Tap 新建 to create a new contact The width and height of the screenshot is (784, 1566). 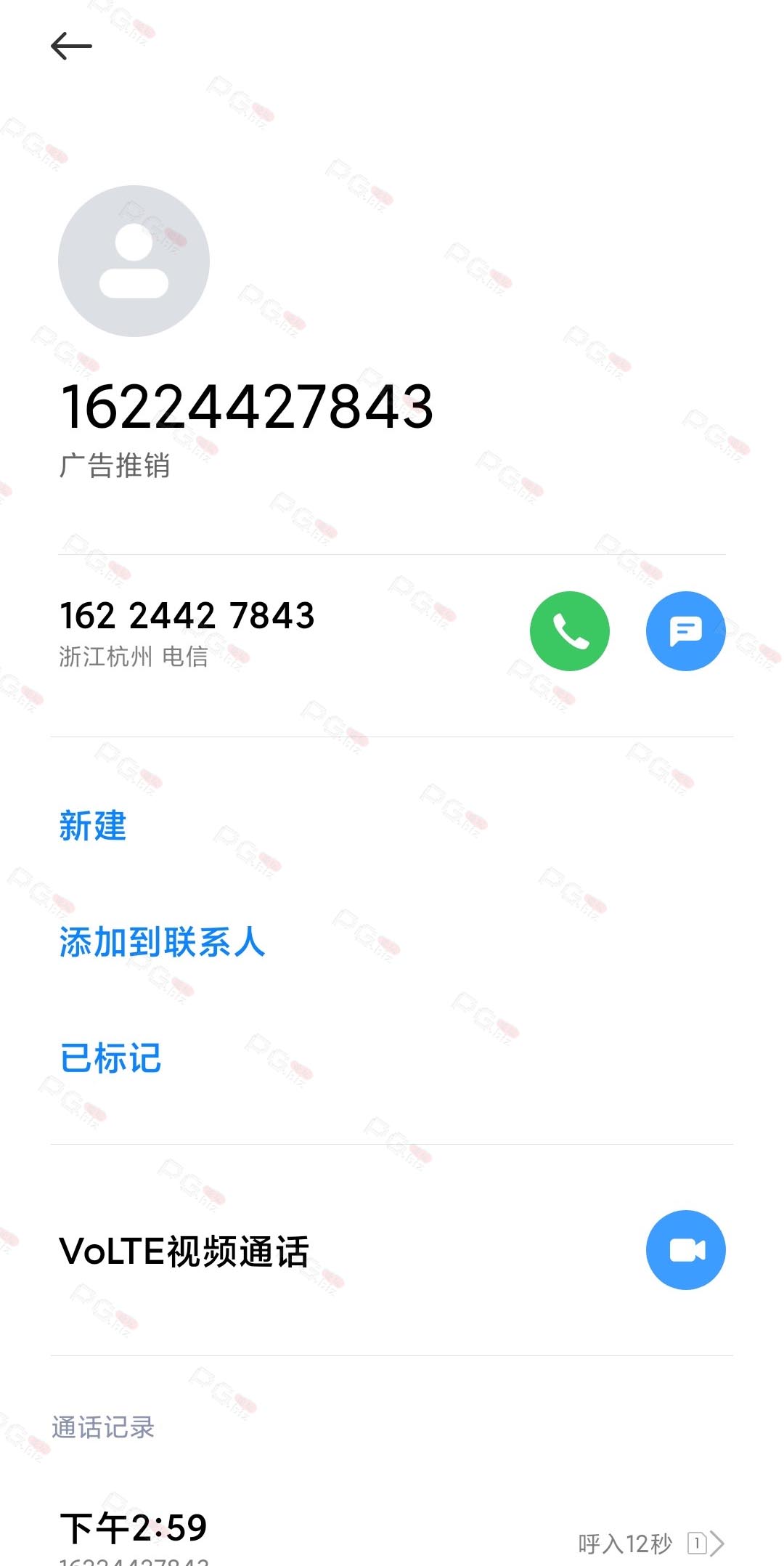pyautogui.click(x=93, y=826)
